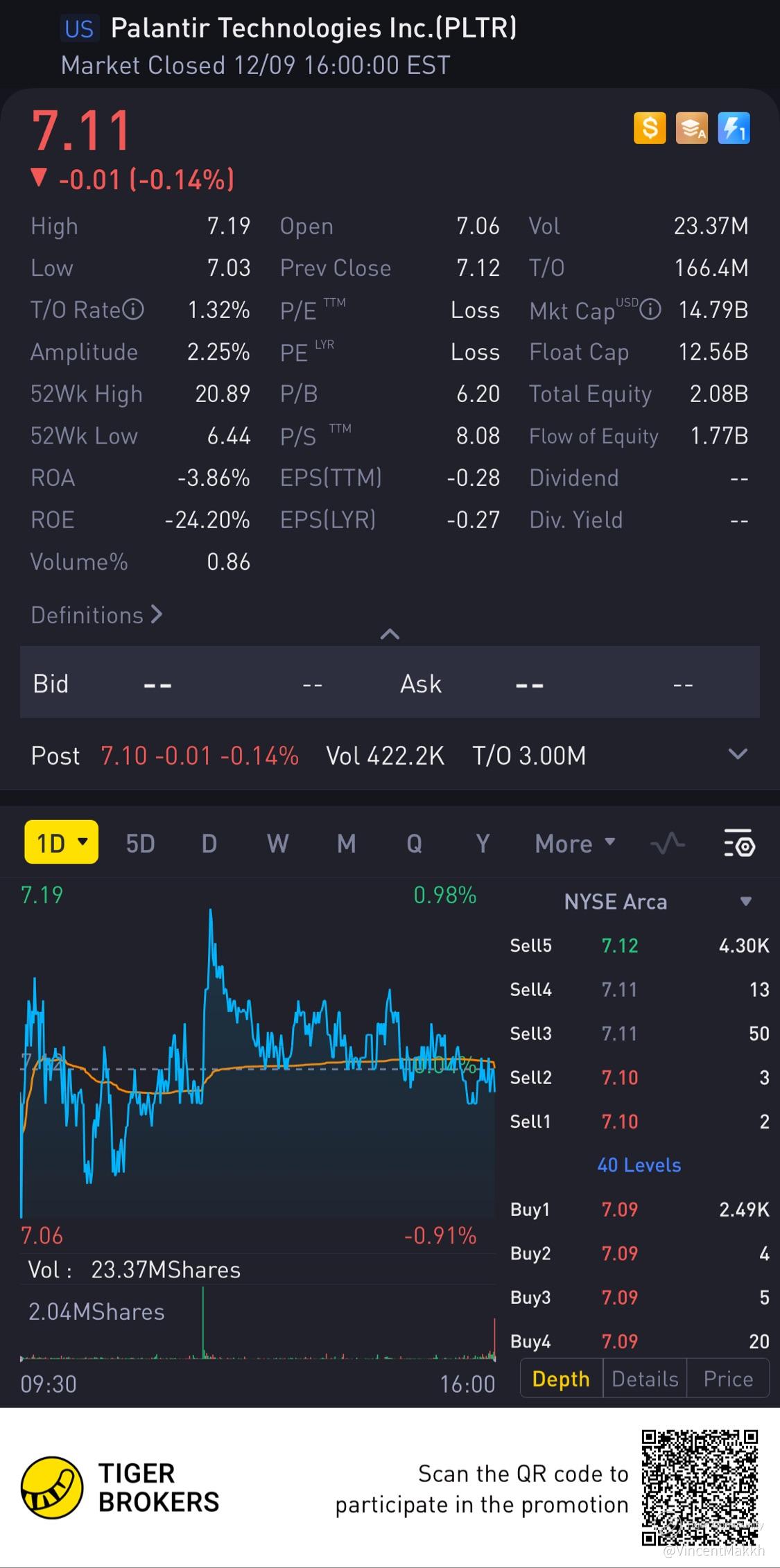Collapse the stock statistics panel
Screen dimensions: 780x1568
(x=390, y=634)
